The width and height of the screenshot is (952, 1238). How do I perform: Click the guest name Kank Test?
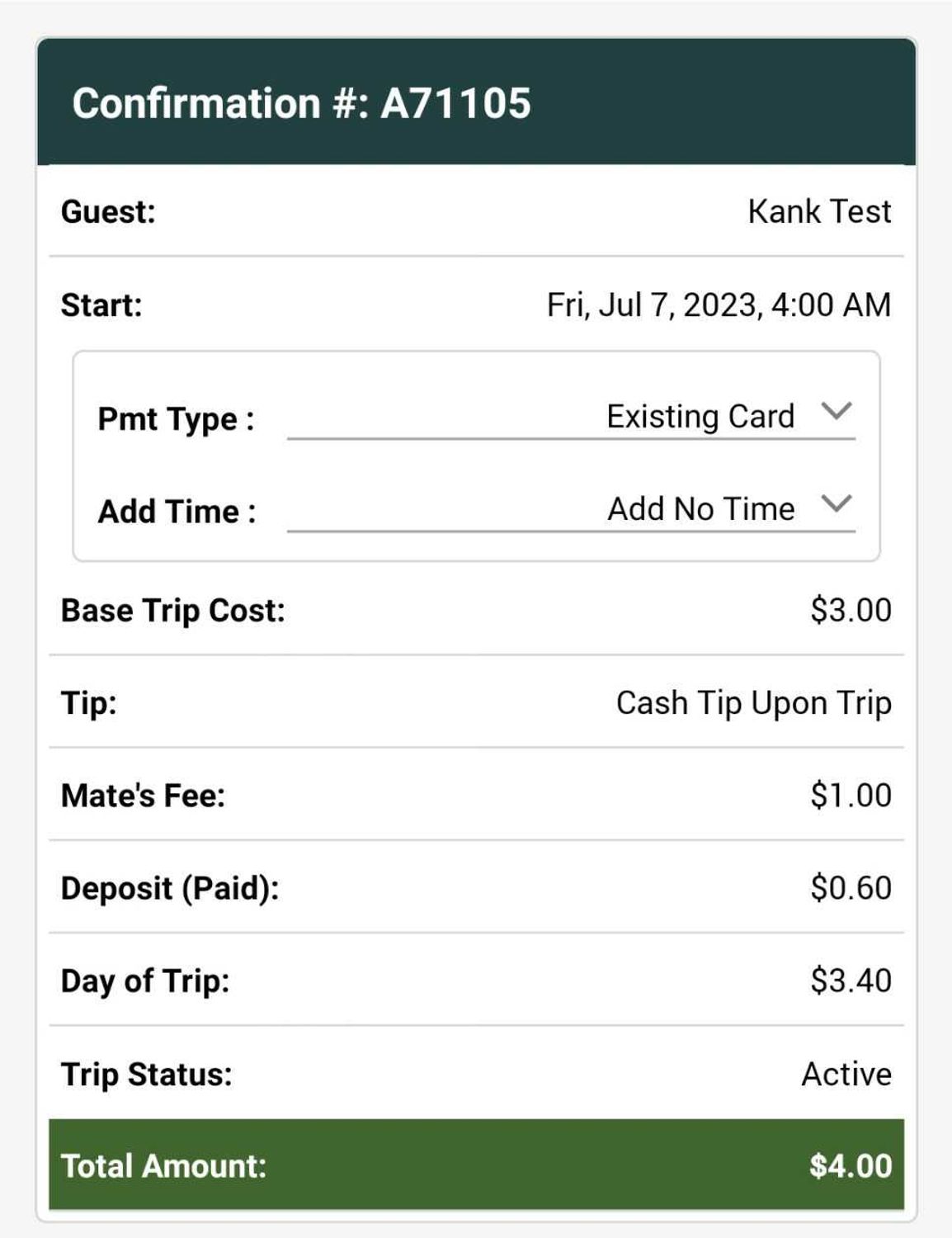[819, 211]
